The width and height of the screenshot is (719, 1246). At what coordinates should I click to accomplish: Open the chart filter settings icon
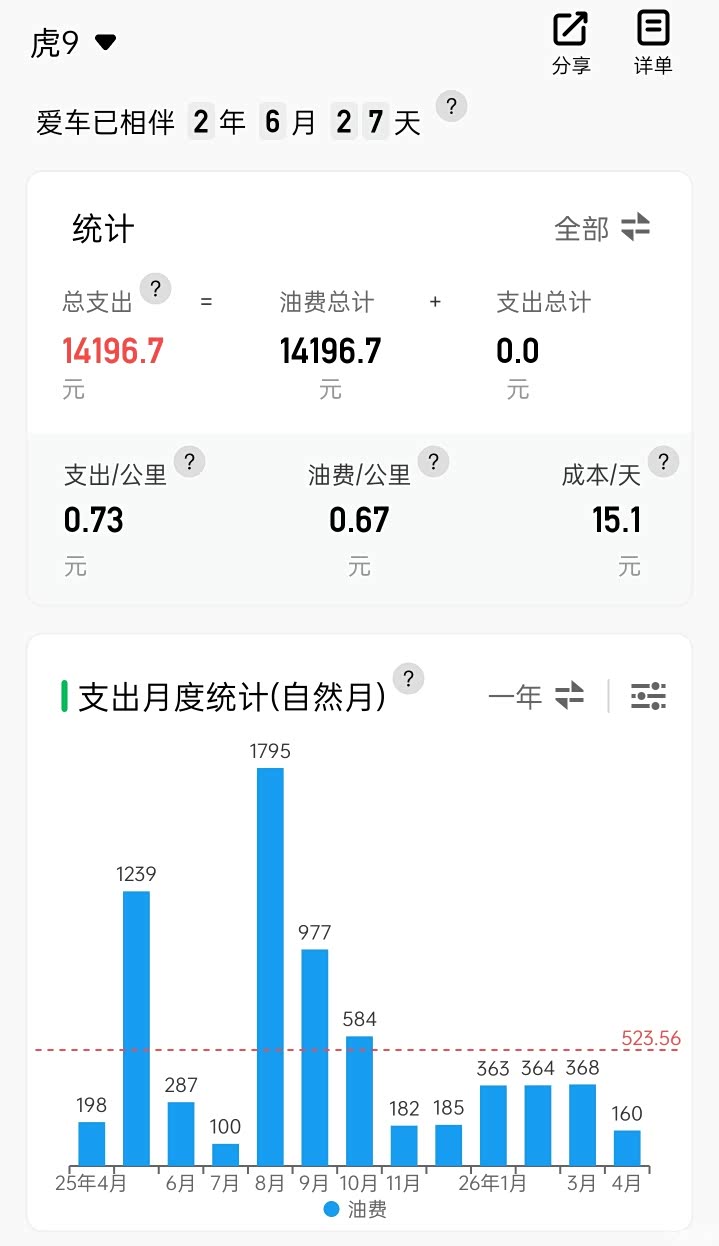(x=648, y=696)
